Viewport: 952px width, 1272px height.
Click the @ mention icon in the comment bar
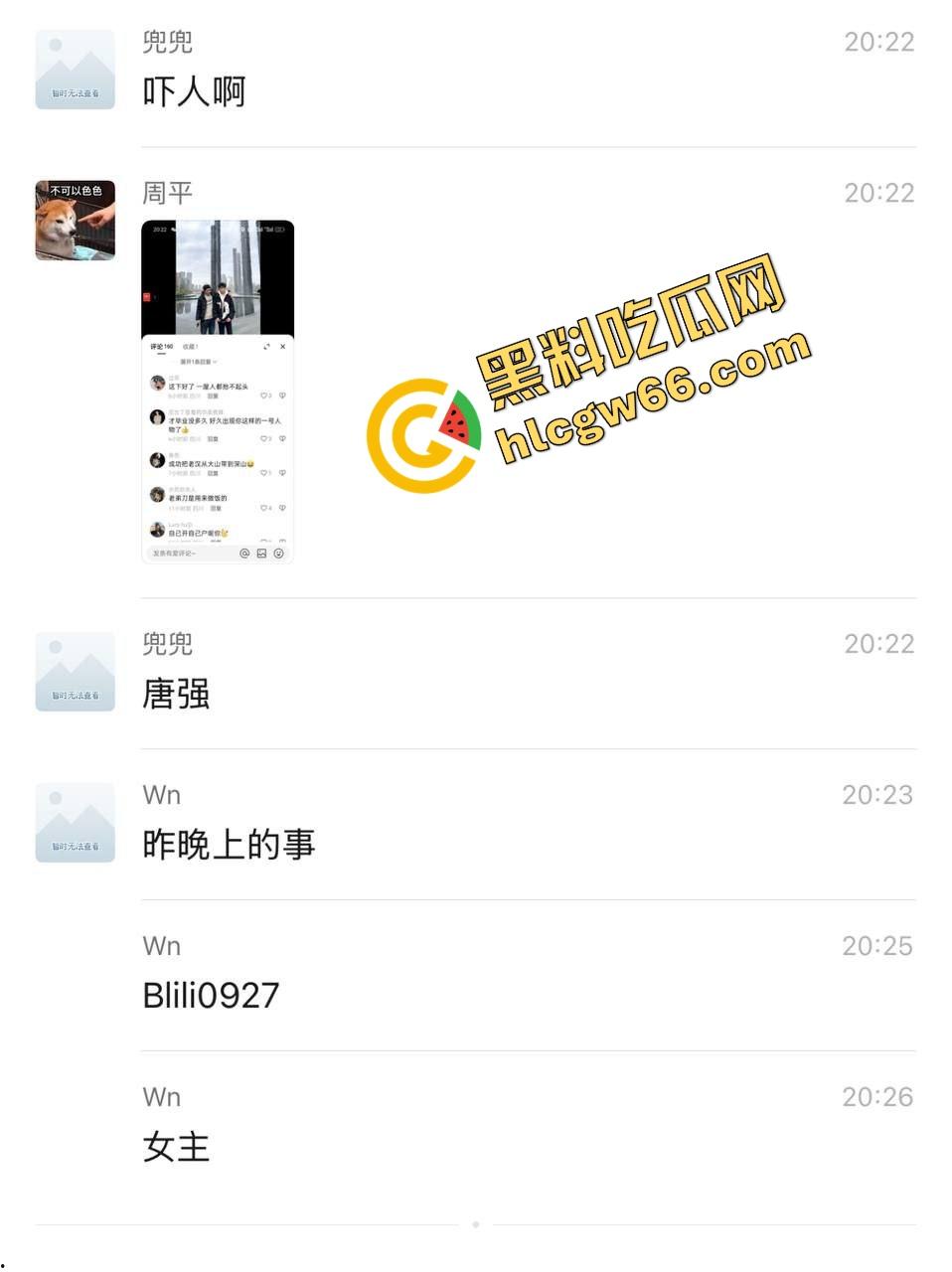tap(244, 553)
